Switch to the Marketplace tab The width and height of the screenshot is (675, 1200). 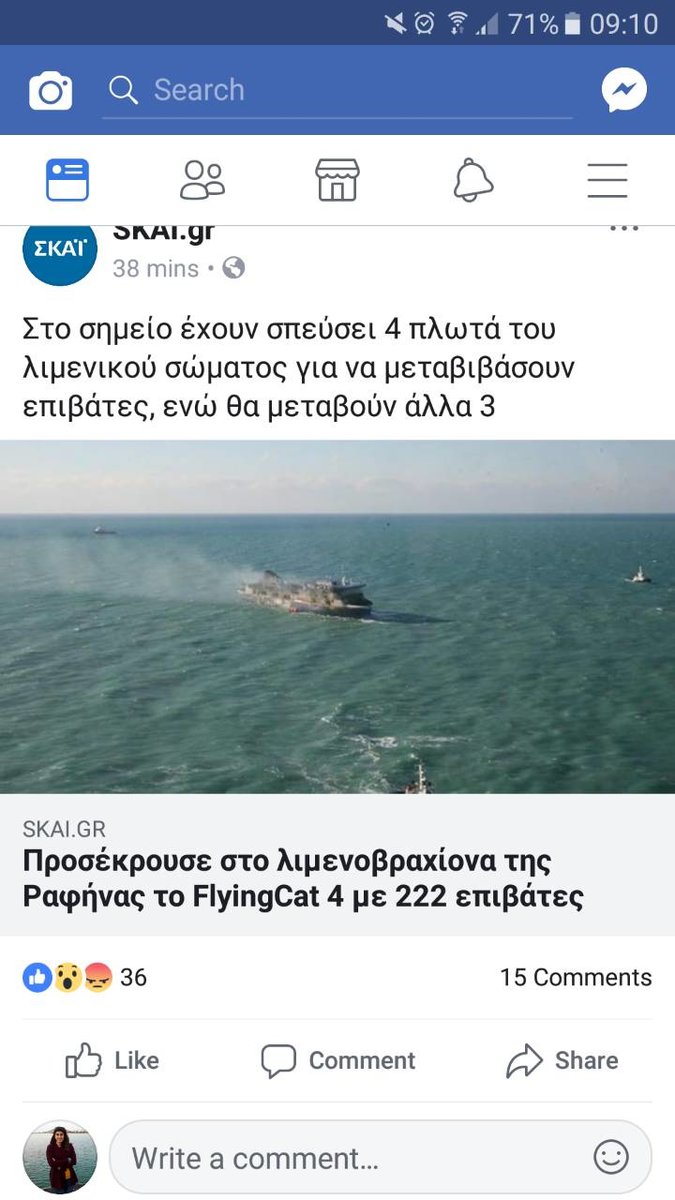(337, 180)
